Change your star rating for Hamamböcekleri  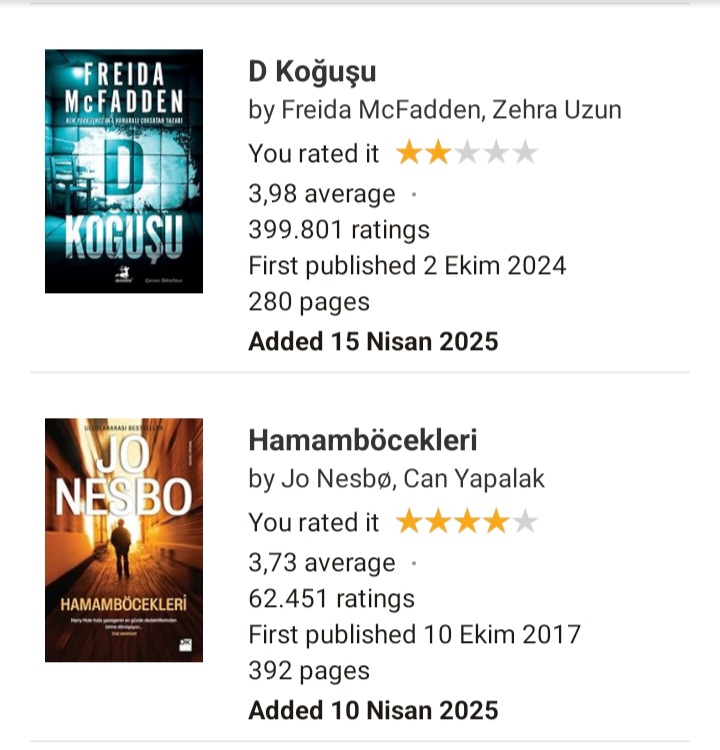click(466, 522)
